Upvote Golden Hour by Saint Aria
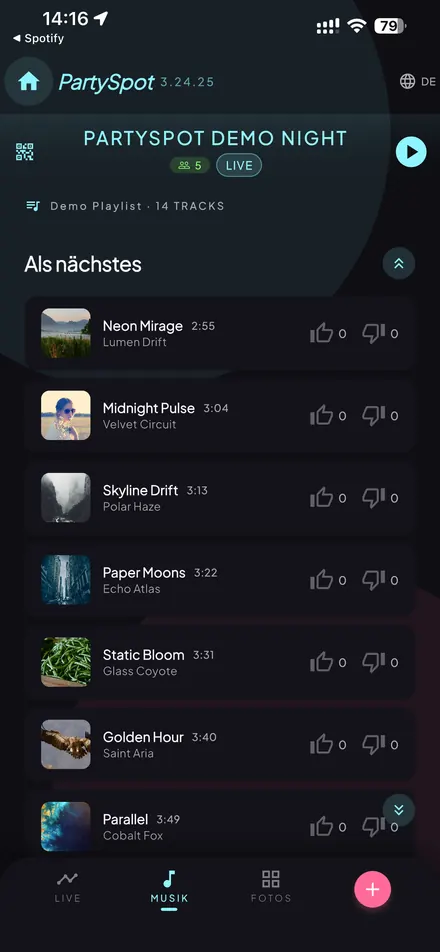This screenshot has width=440, height=952. click(x=322, y=745)
